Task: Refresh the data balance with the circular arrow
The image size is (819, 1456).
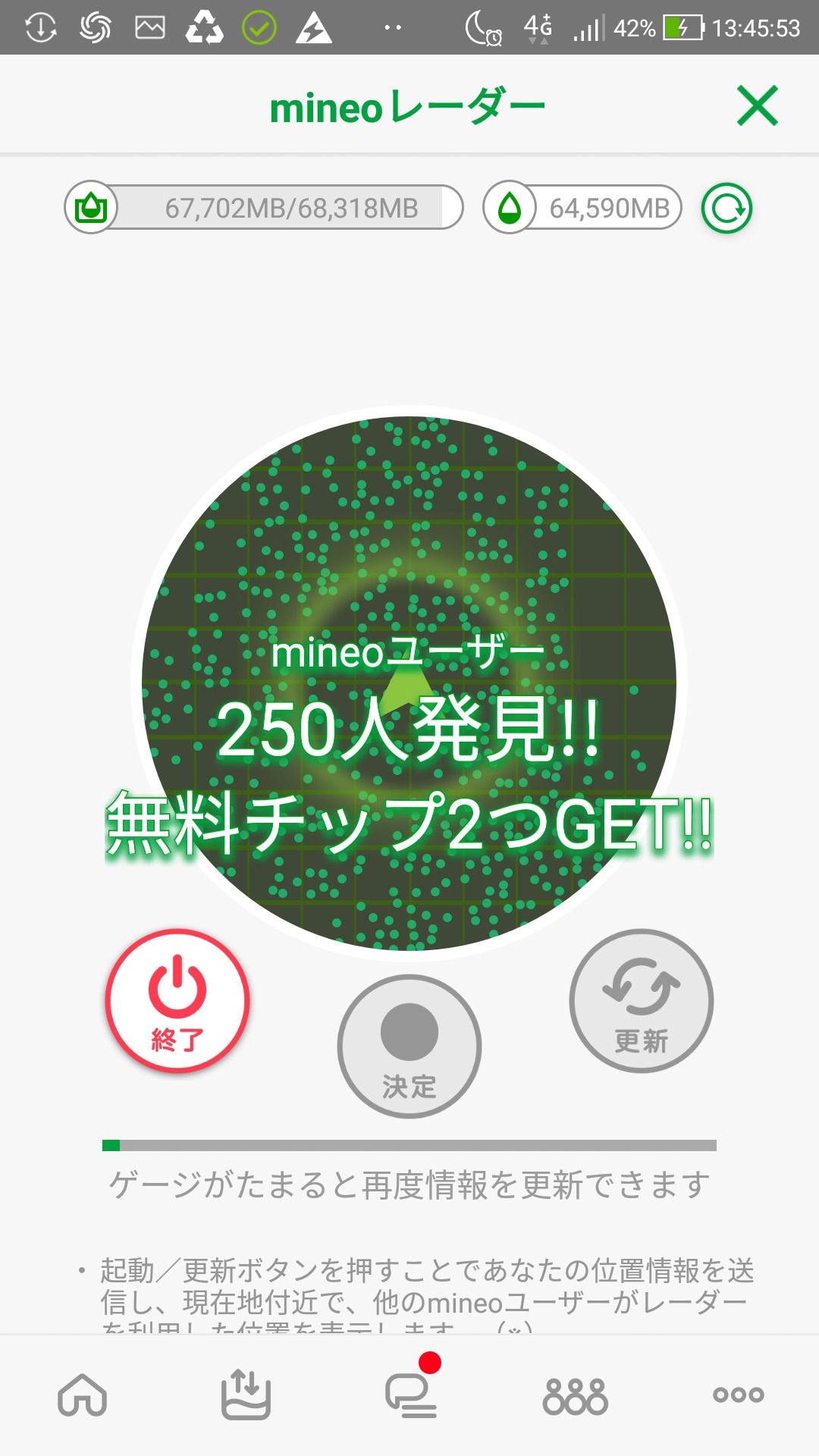Action: (x=726, y=209)
